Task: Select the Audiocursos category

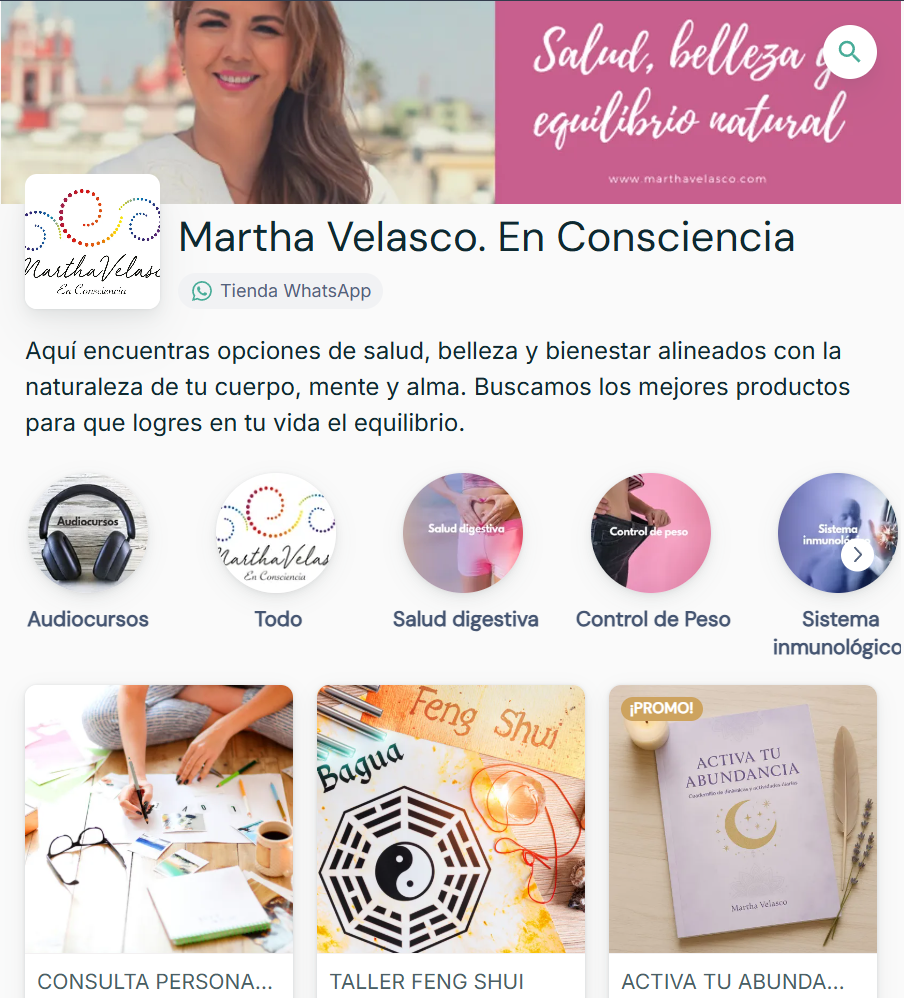Action: 88,552
